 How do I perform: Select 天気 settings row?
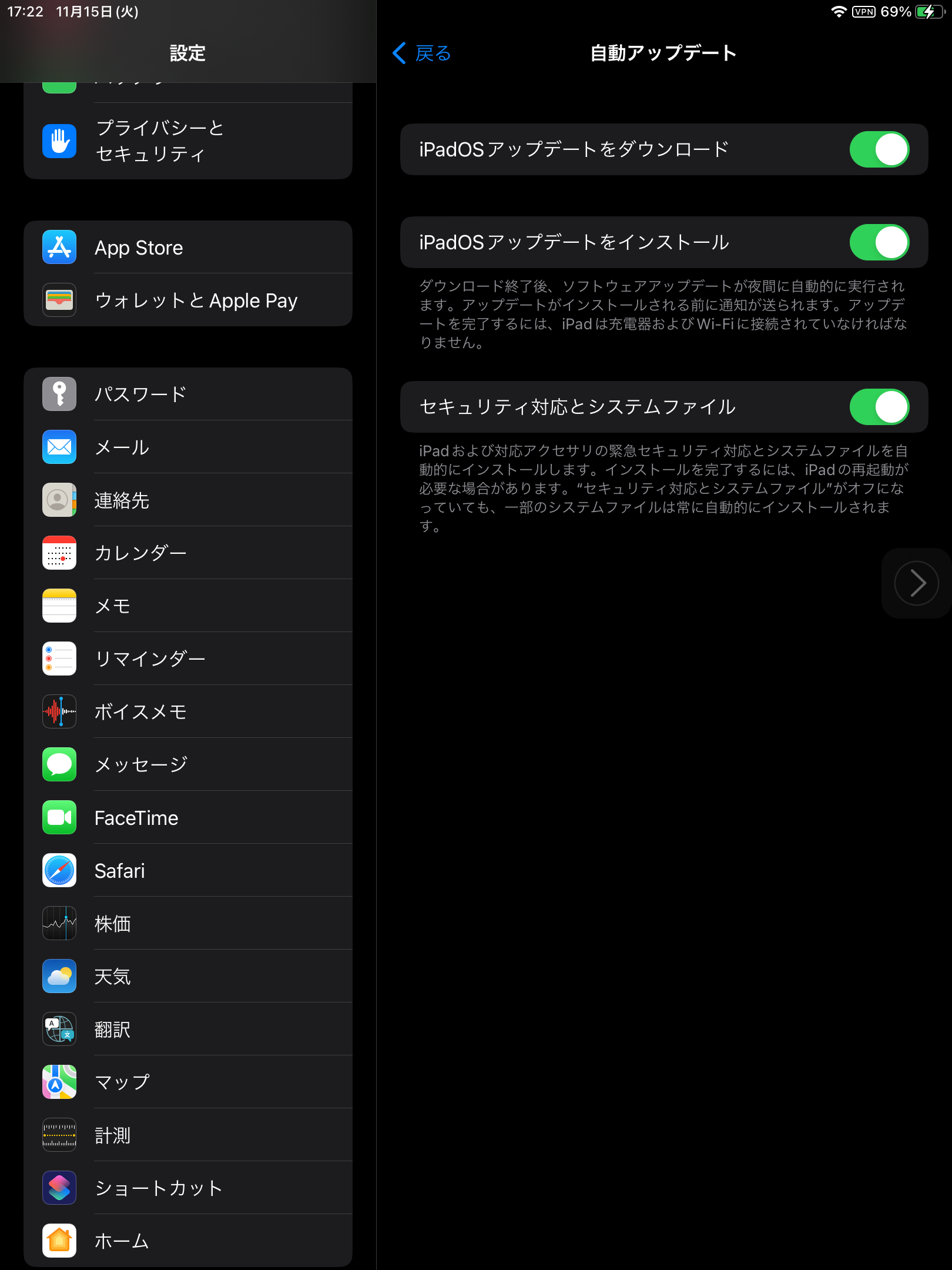pyautogui.click(x=188, y=976)
